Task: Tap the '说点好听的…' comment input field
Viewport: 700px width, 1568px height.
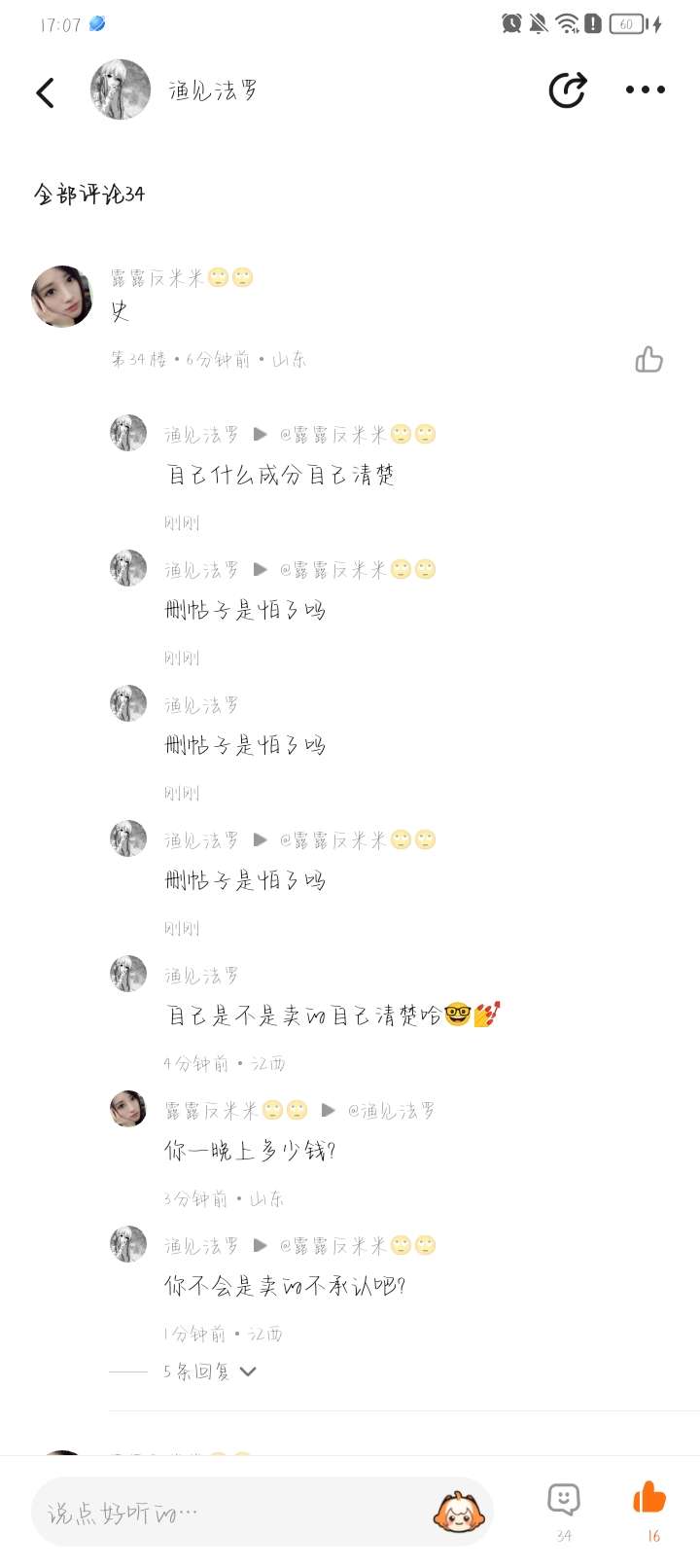Action: point(233,1513)
